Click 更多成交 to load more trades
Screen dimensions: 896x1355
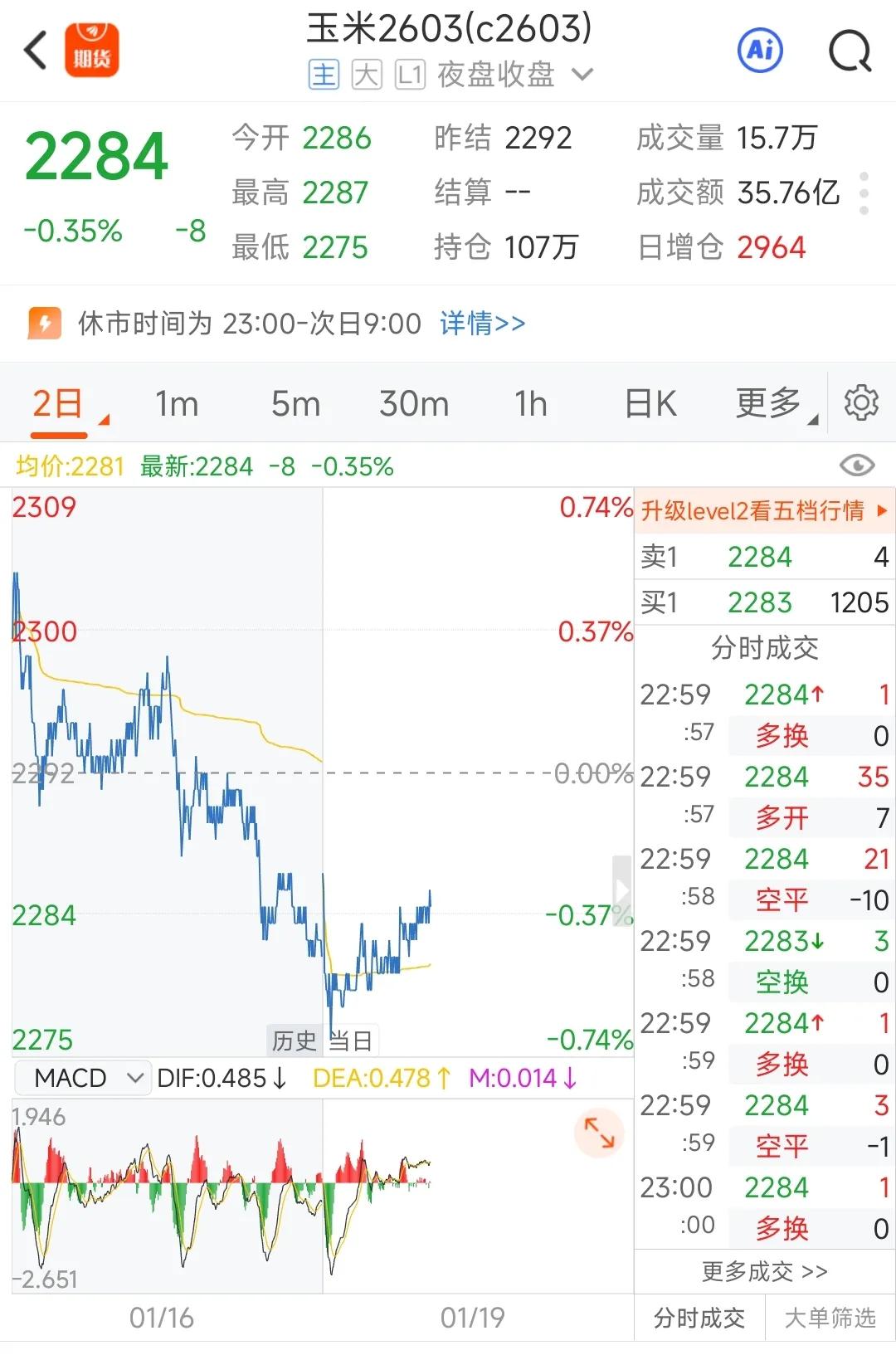(x=764, y=1271)
